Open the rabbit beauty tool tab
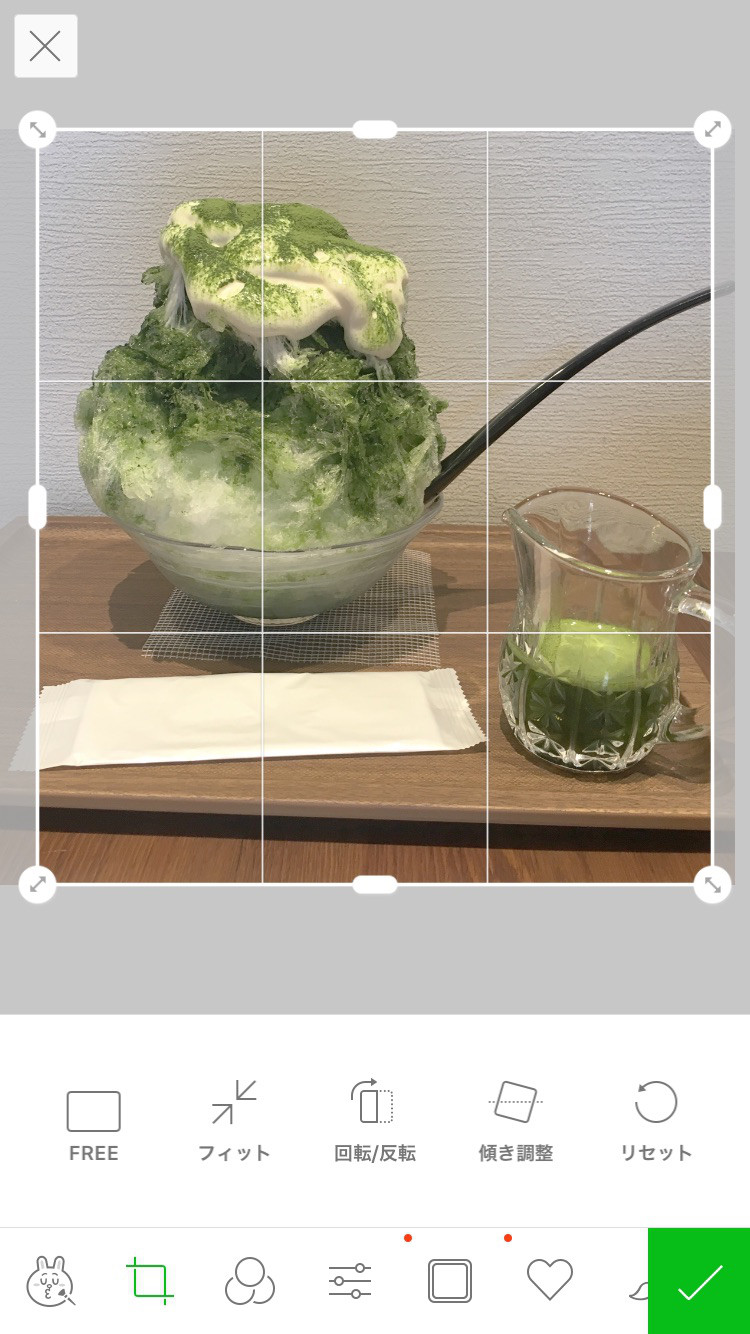Image resolution: width=750 pixels, height=1334 pixels. coord(50,1281)
